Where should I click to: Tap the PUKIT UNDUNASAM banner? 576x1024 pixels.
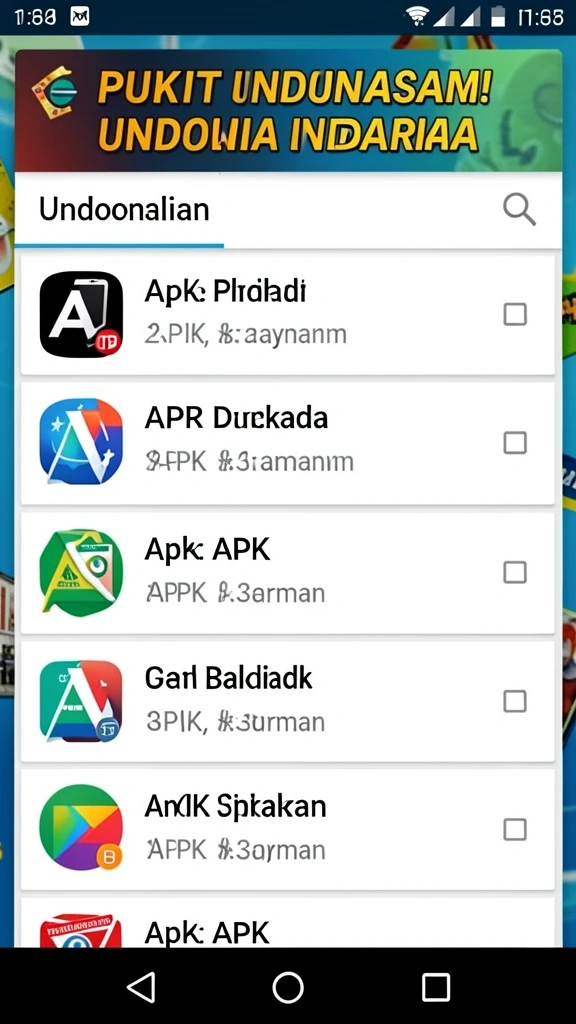pos(288,111)
